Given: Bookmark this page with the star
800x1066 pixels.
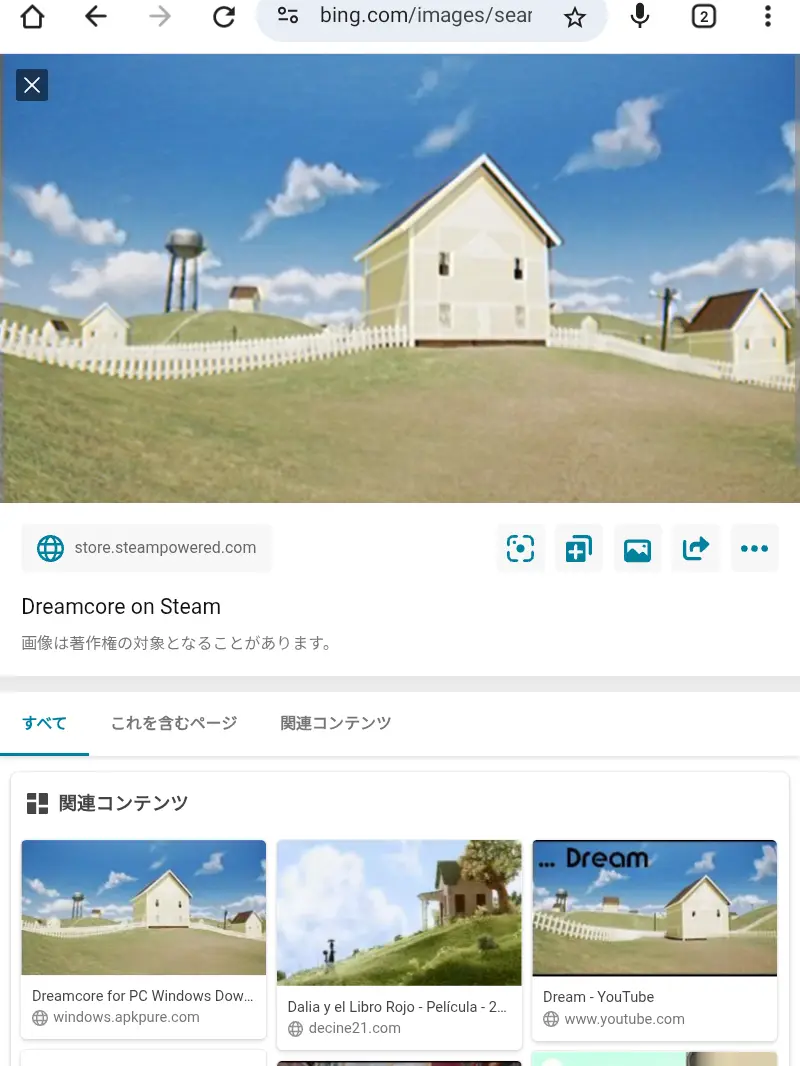Looking at the screenshot, I should tap(575, 16).
